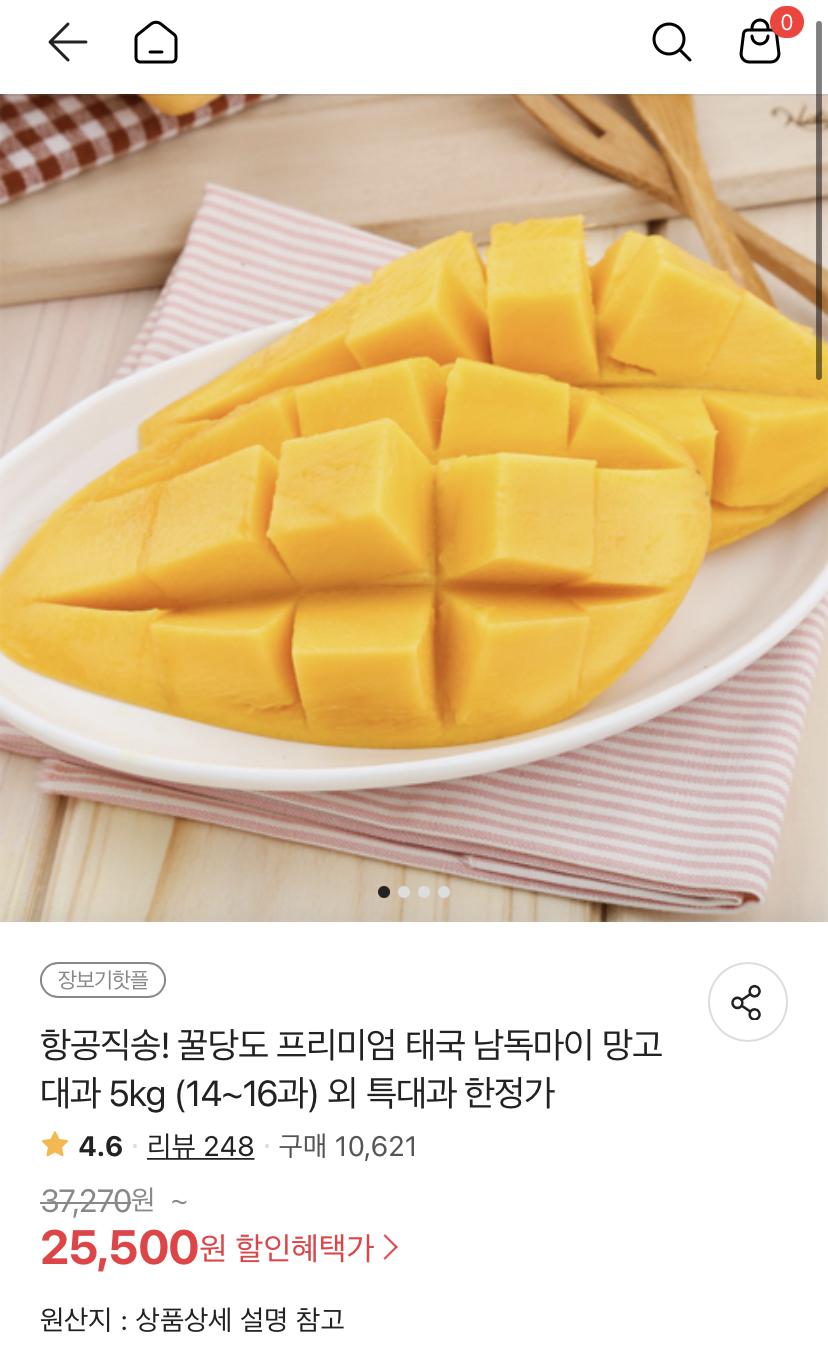Open the 리뷰 248 reviews link
The width and height of the screenshot is (828, 1361).
click(x=200, y=1146)
